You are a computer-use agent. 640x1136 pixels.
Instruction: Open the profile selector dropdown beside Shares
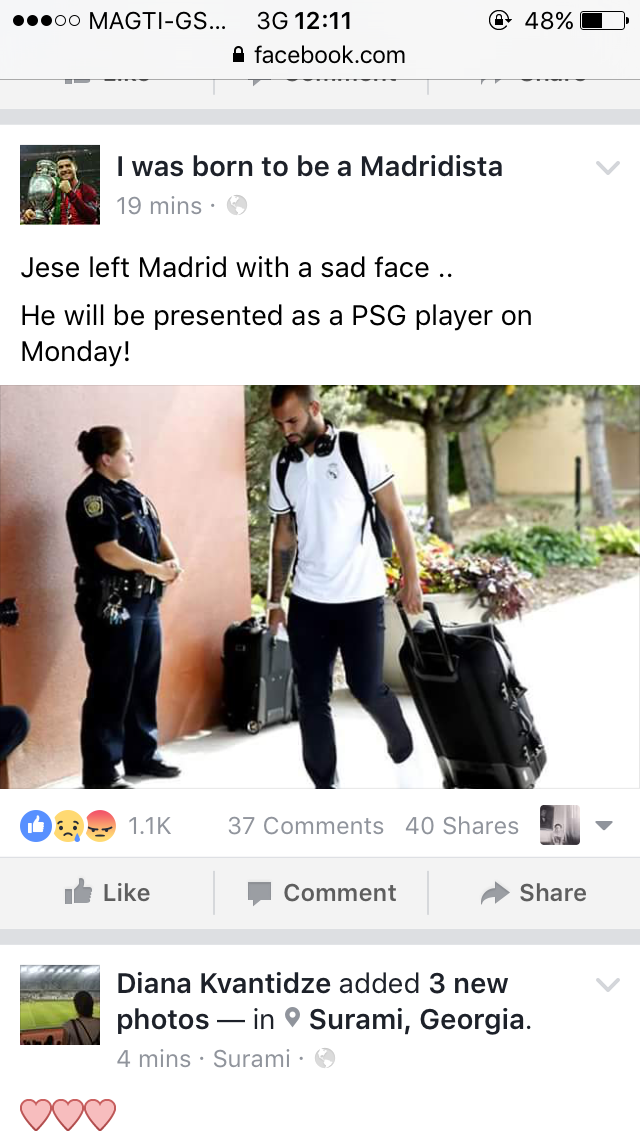tap(602, 825)
